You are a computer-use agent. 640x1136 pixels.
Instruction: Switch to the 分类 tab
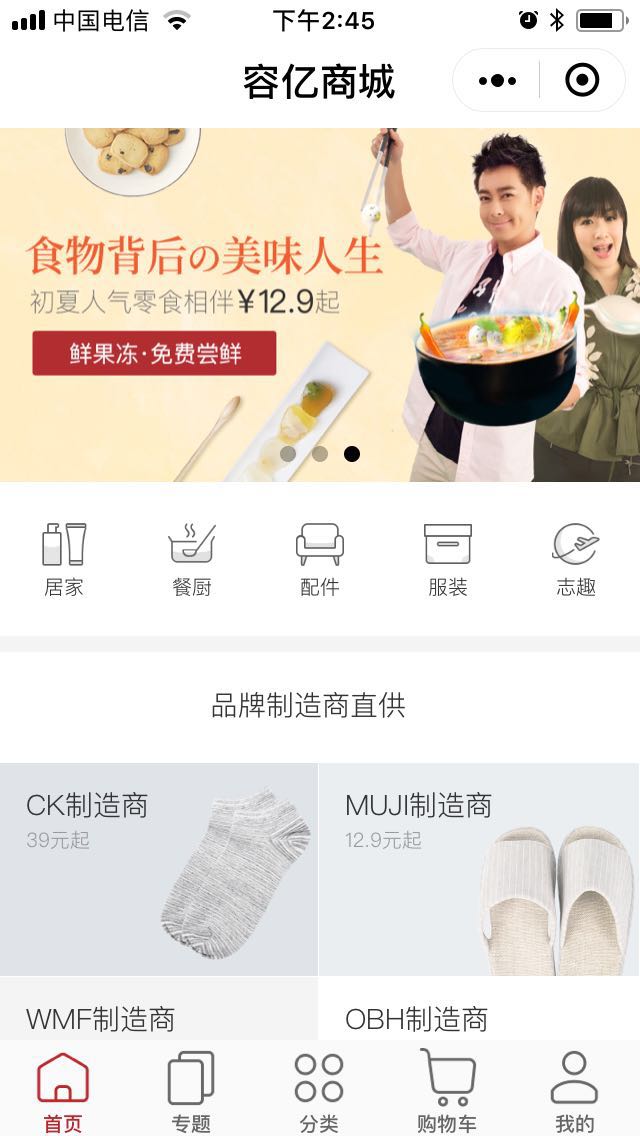(319, 1092)
